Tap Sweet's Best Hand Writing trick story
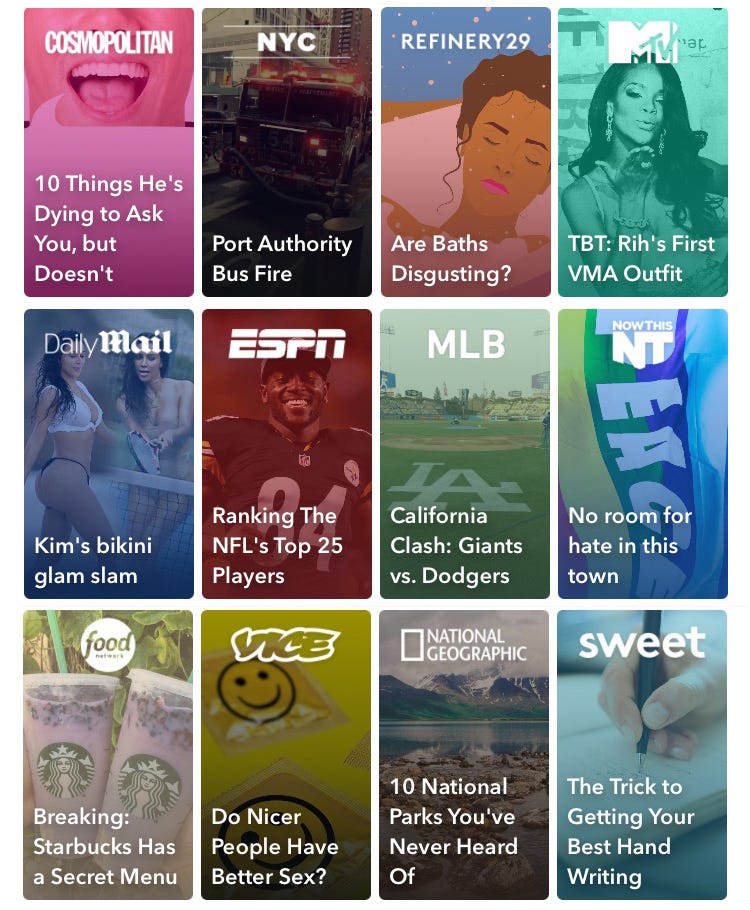 (643, 755)
